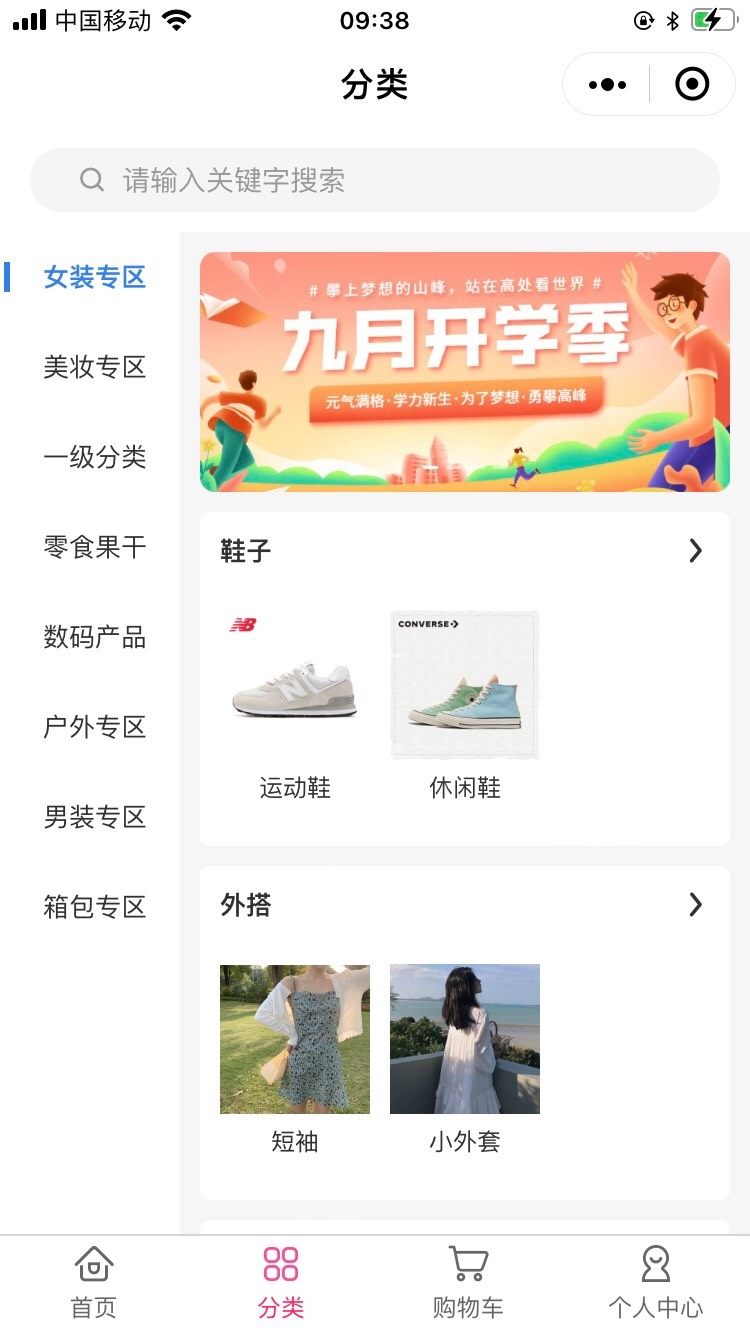
Task: Select the 美妆专区 category
Action: 95,367
